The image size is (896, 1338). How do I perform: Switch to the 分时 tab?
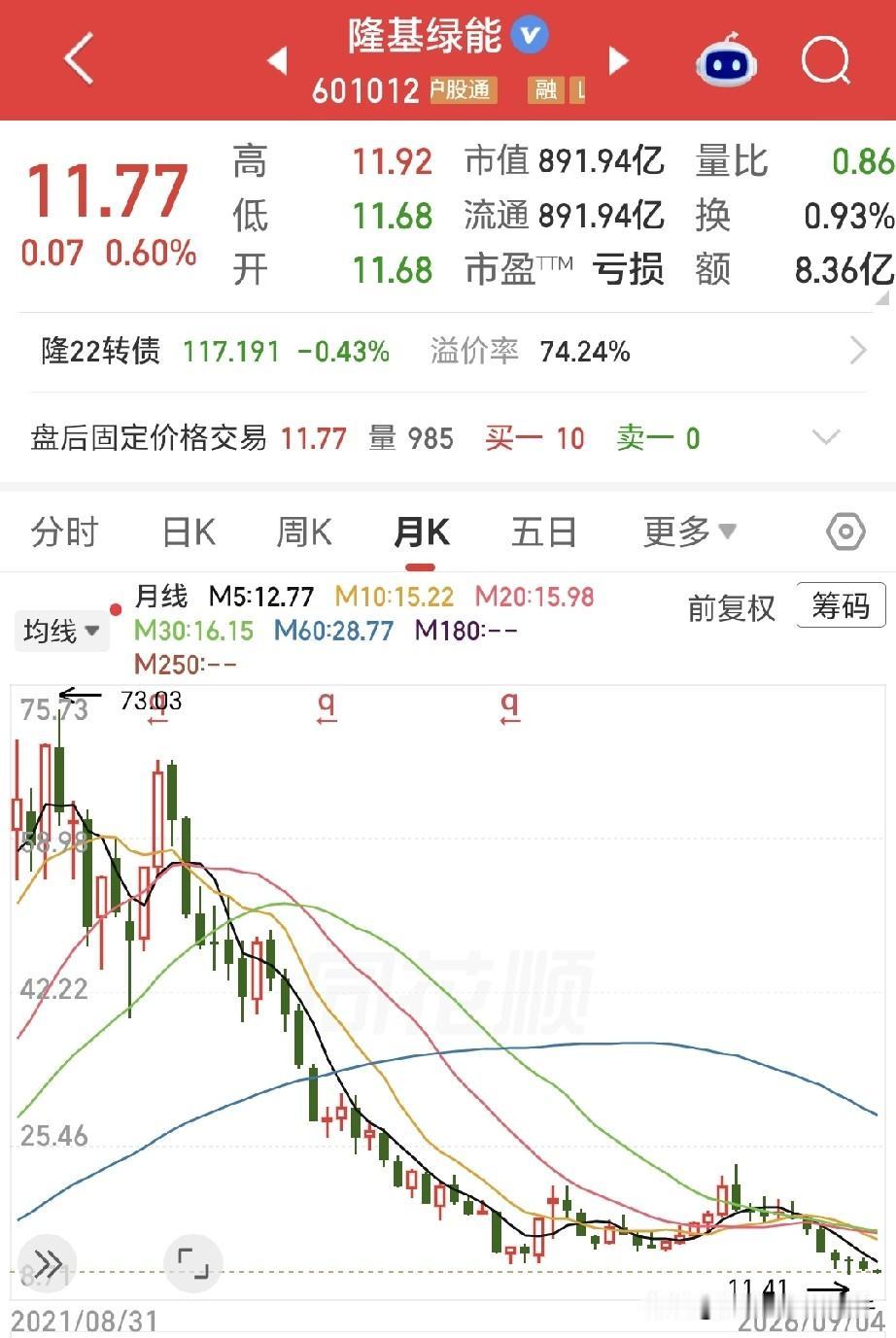pos(65,532)
